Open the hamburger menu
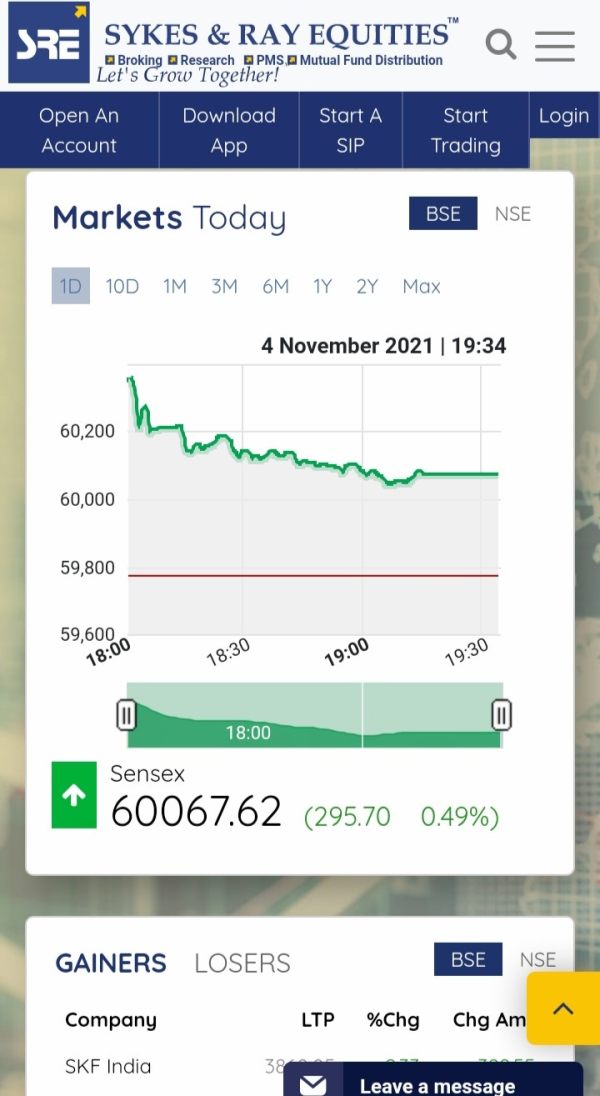The width and height of the screenshot is (600, 1096). (555, 46)
